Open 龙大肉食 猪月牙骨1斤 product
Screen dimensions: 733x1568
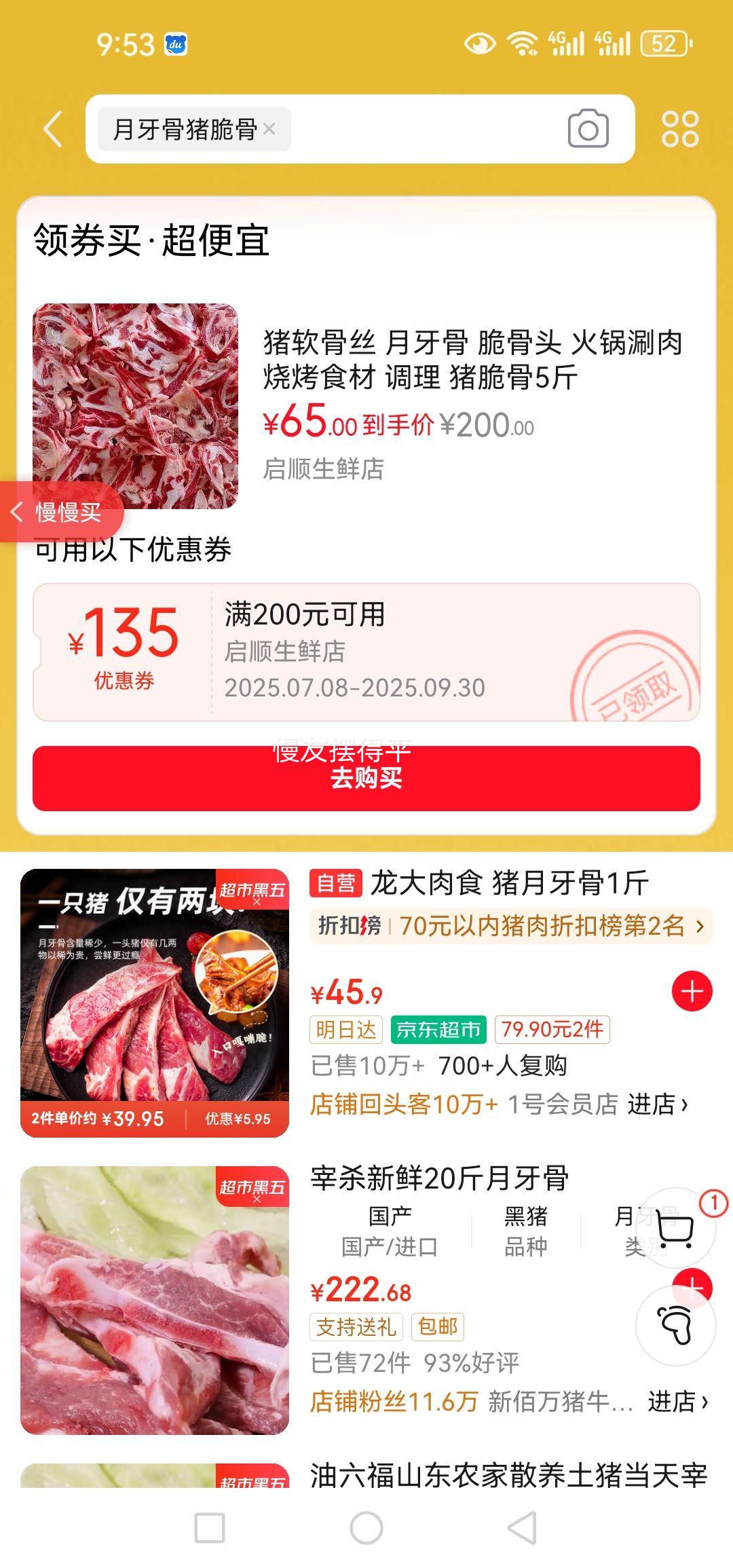(x=509, y=883)
